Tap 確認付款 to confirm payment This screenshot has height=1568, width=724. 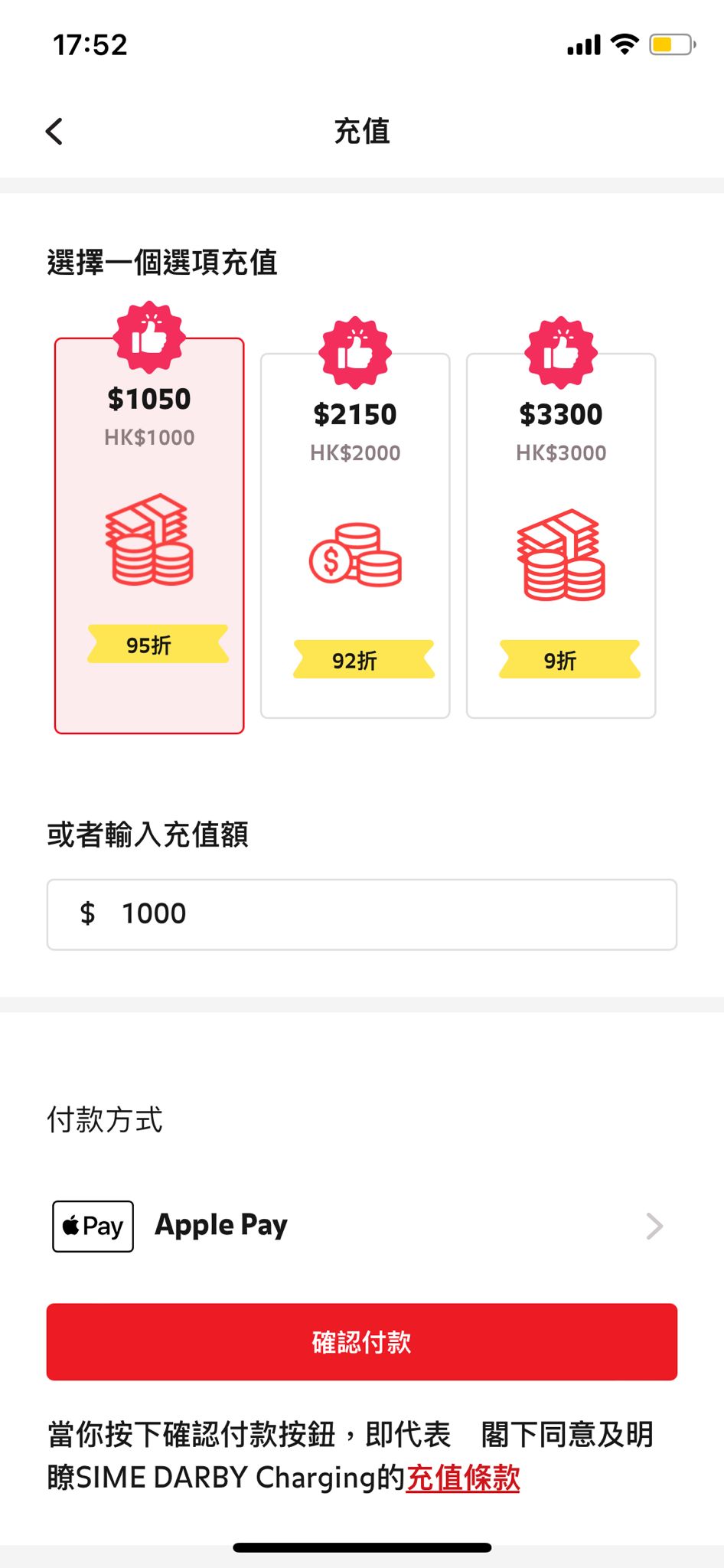click(x=362, y=1341)
